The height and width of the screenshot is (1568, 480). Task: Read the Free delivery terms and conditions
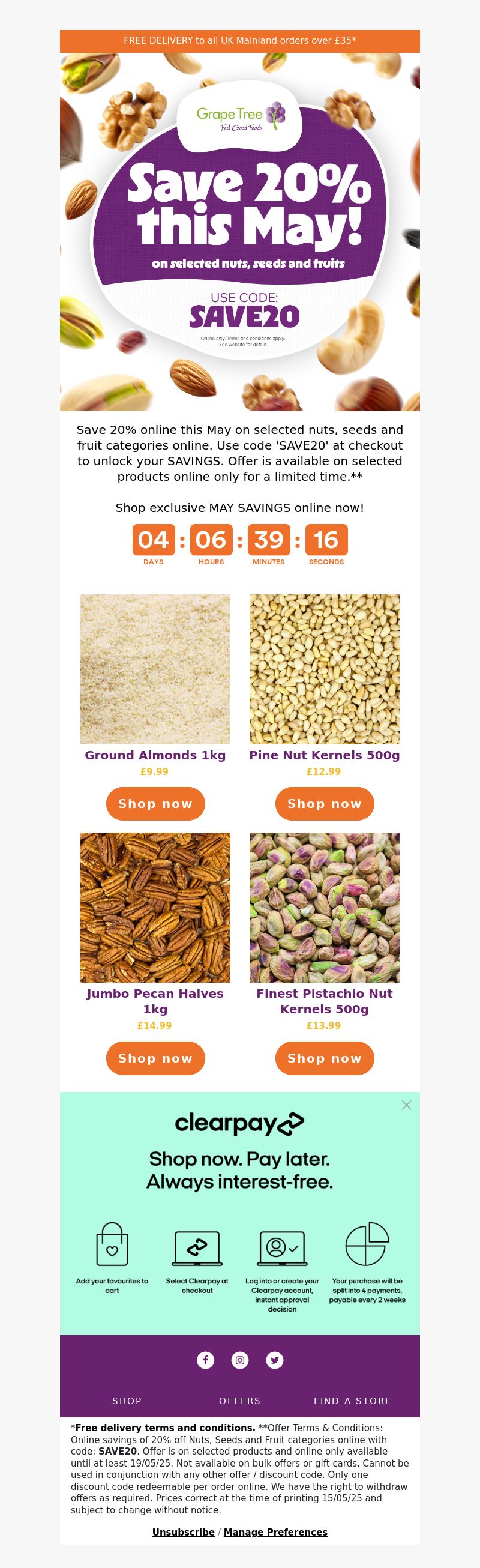click(165, 1428)
